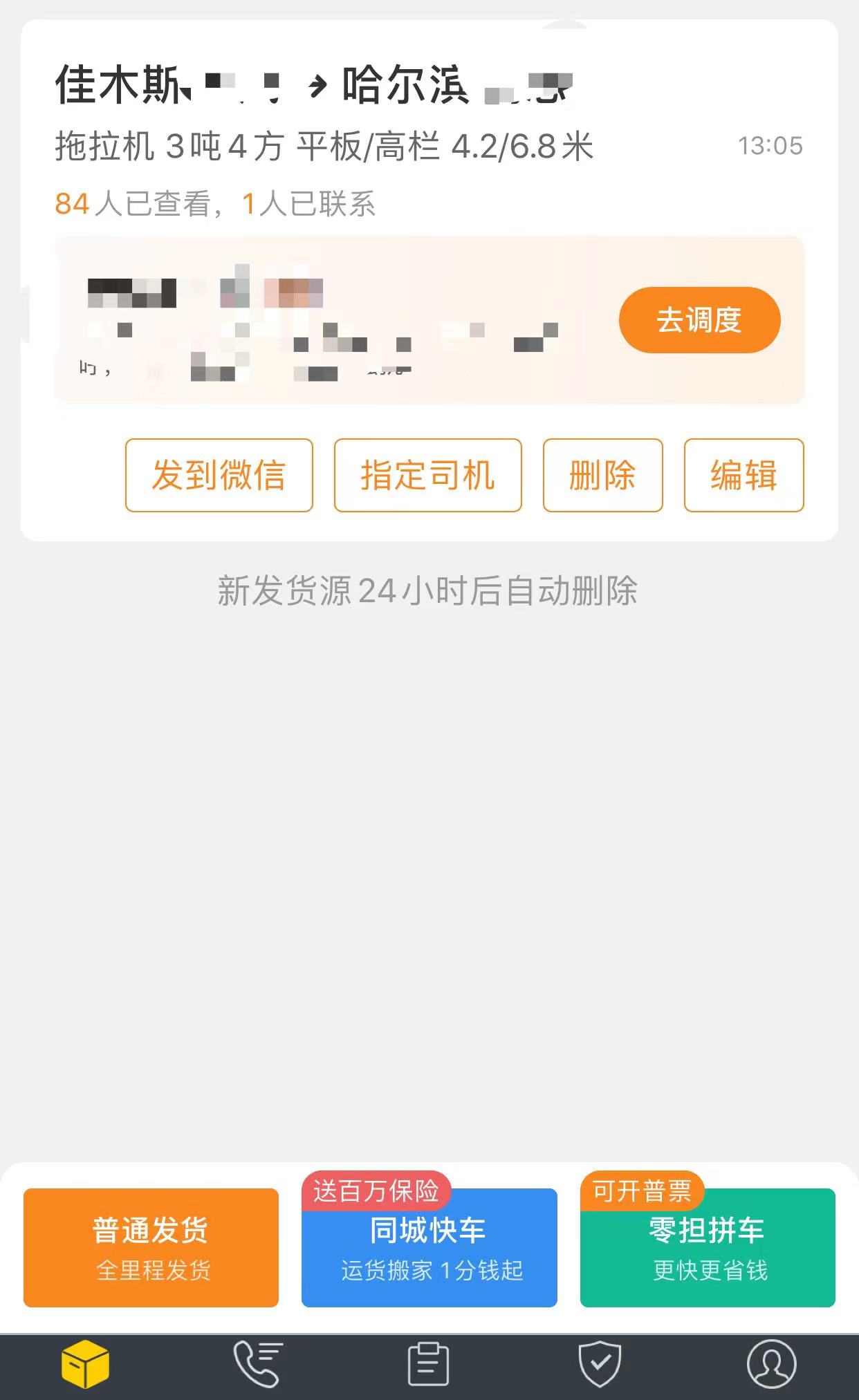
Task: Delete this shipment with 删除
Action: 602,476
